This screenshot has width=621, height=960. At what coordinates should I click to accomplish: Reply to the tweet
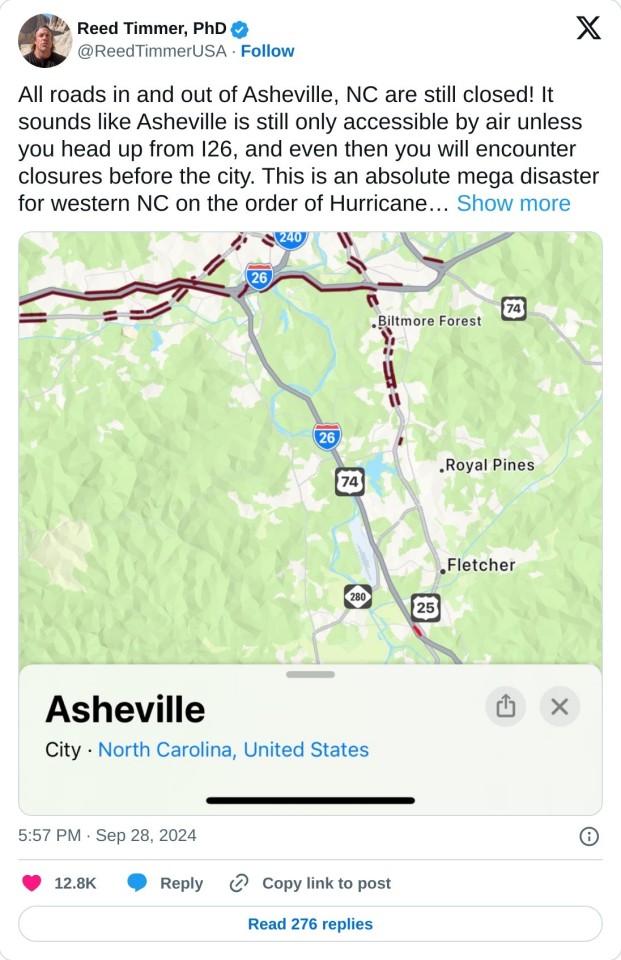[165, 883]
